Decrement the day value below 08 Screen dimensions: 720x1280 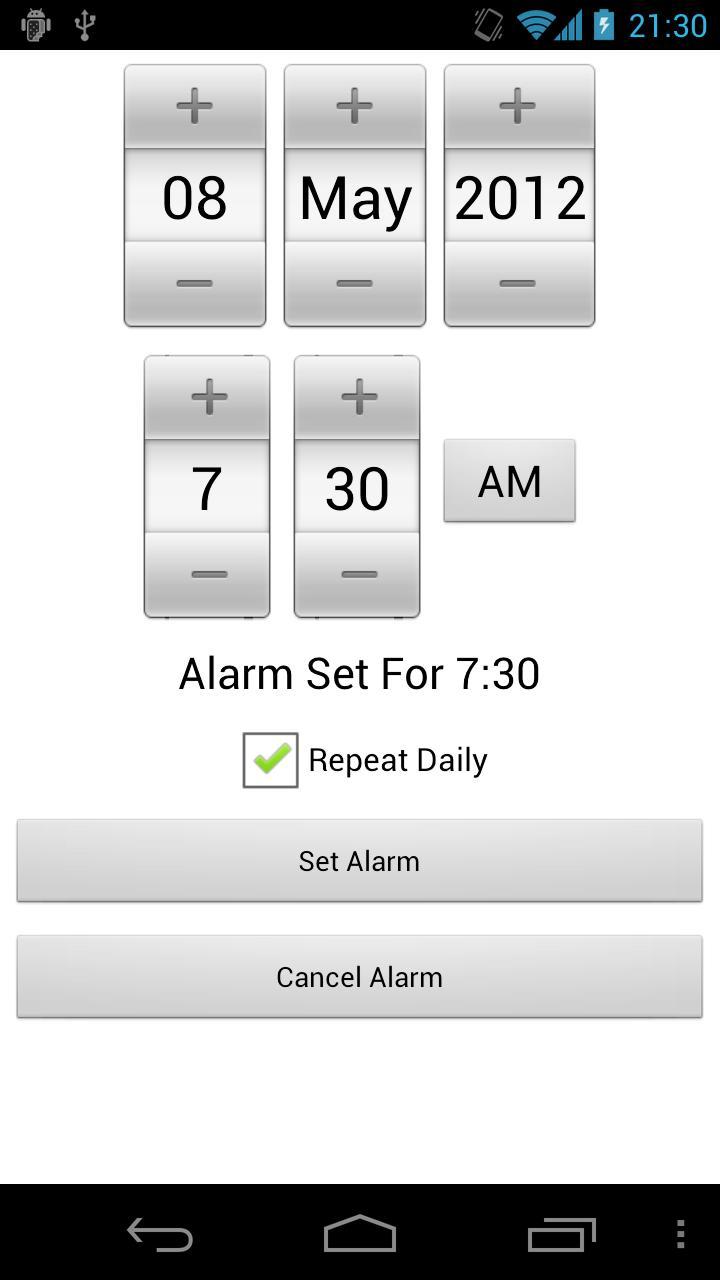point(194,284)
